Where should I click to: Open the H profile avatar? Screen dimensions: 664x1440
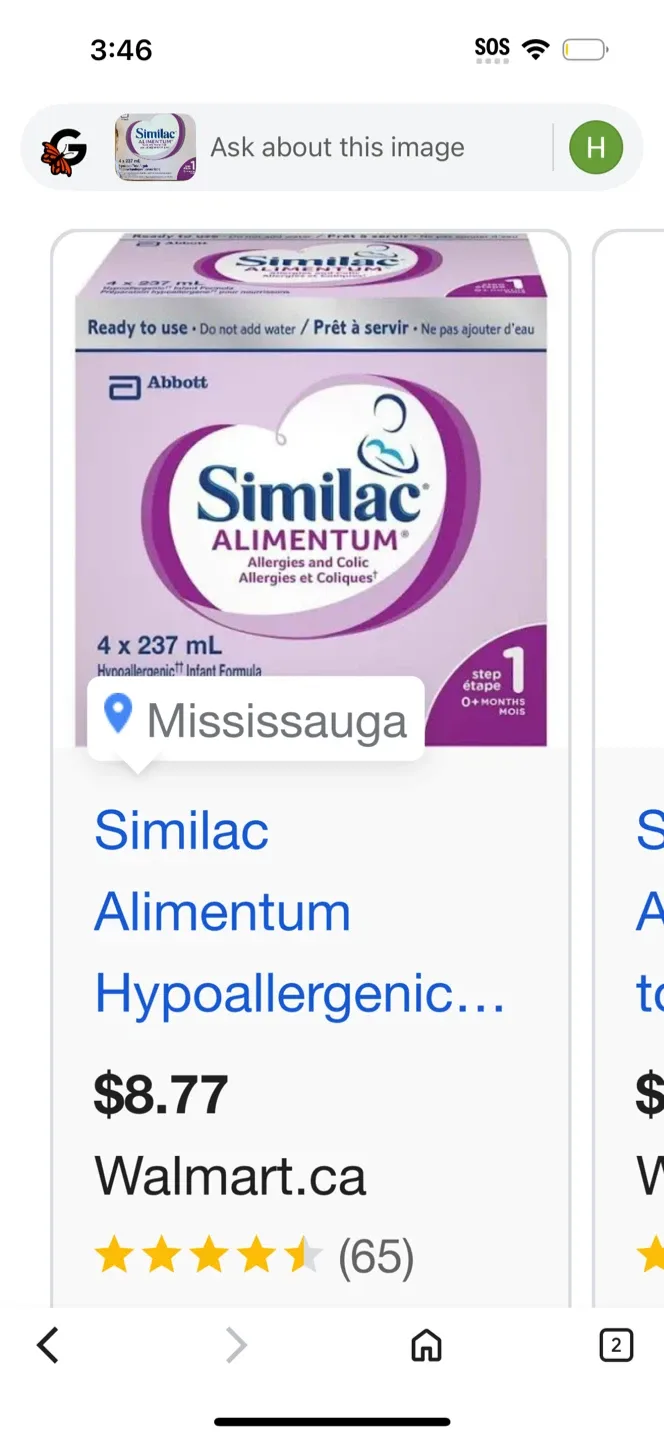coord(596,148)
